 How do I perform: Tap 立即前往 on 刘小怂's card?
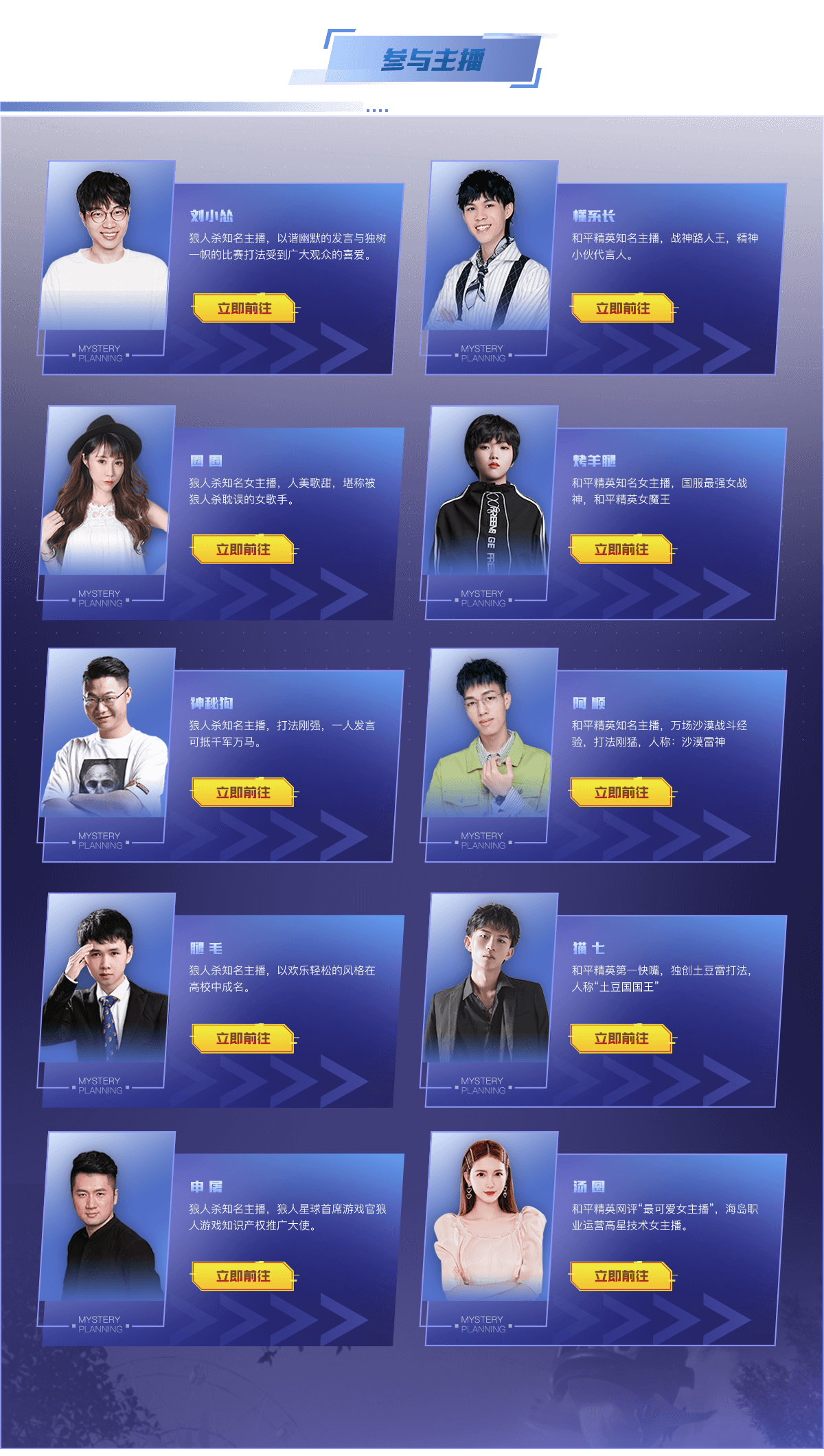tap(244, 308)
